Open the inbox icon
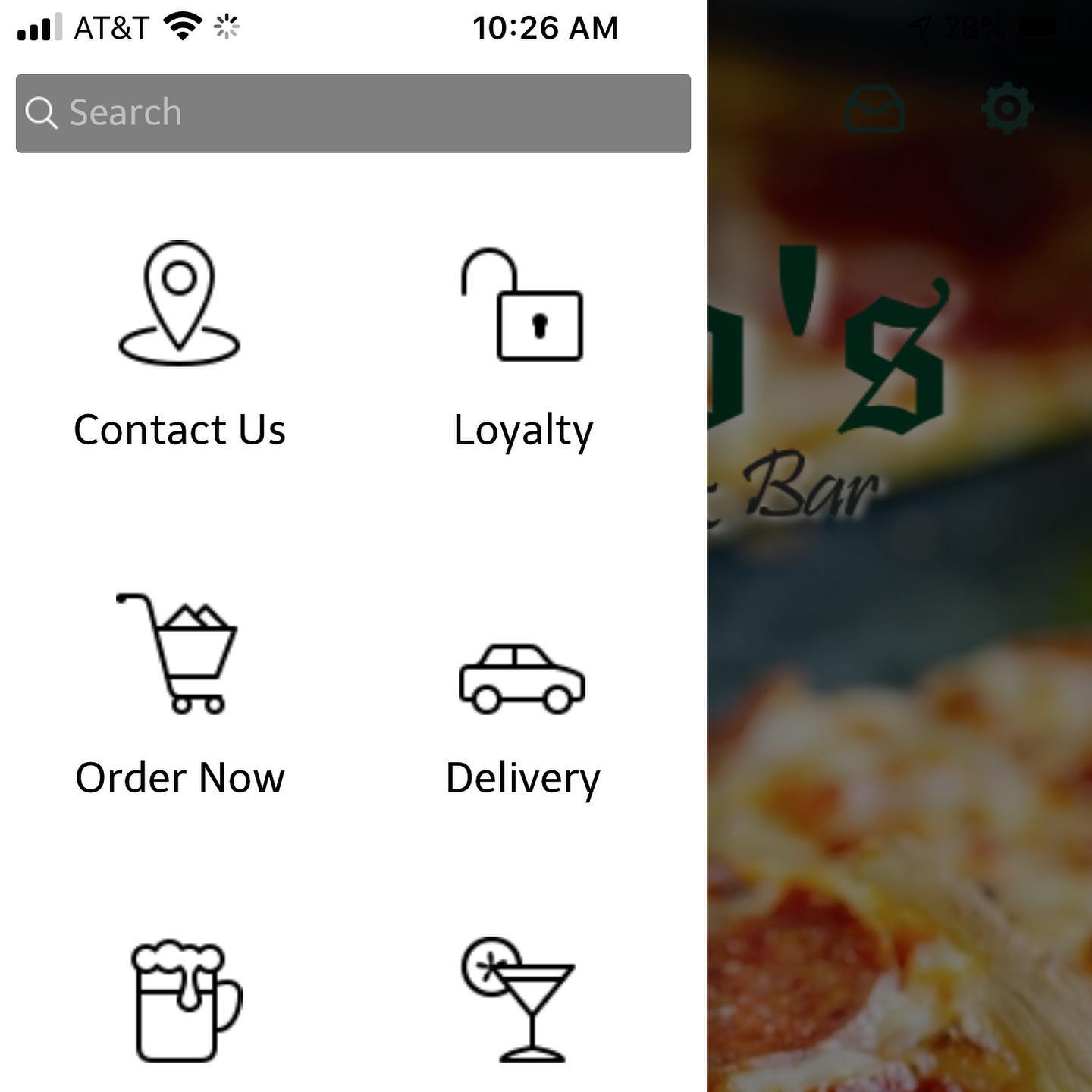Screen dimensions: 1092x1092 coord(874,110)
